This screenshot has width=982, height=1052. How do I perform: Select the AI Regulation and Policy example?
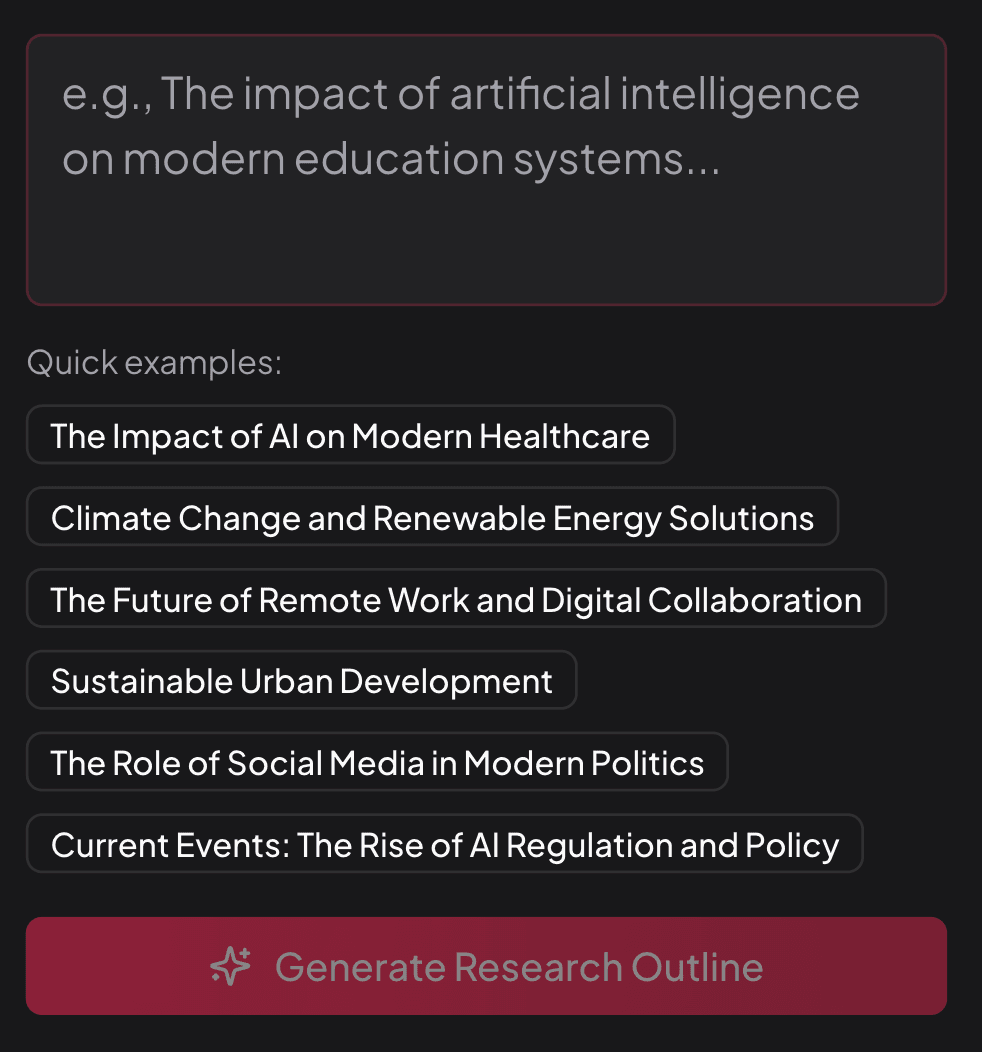(x=444, y=845)
